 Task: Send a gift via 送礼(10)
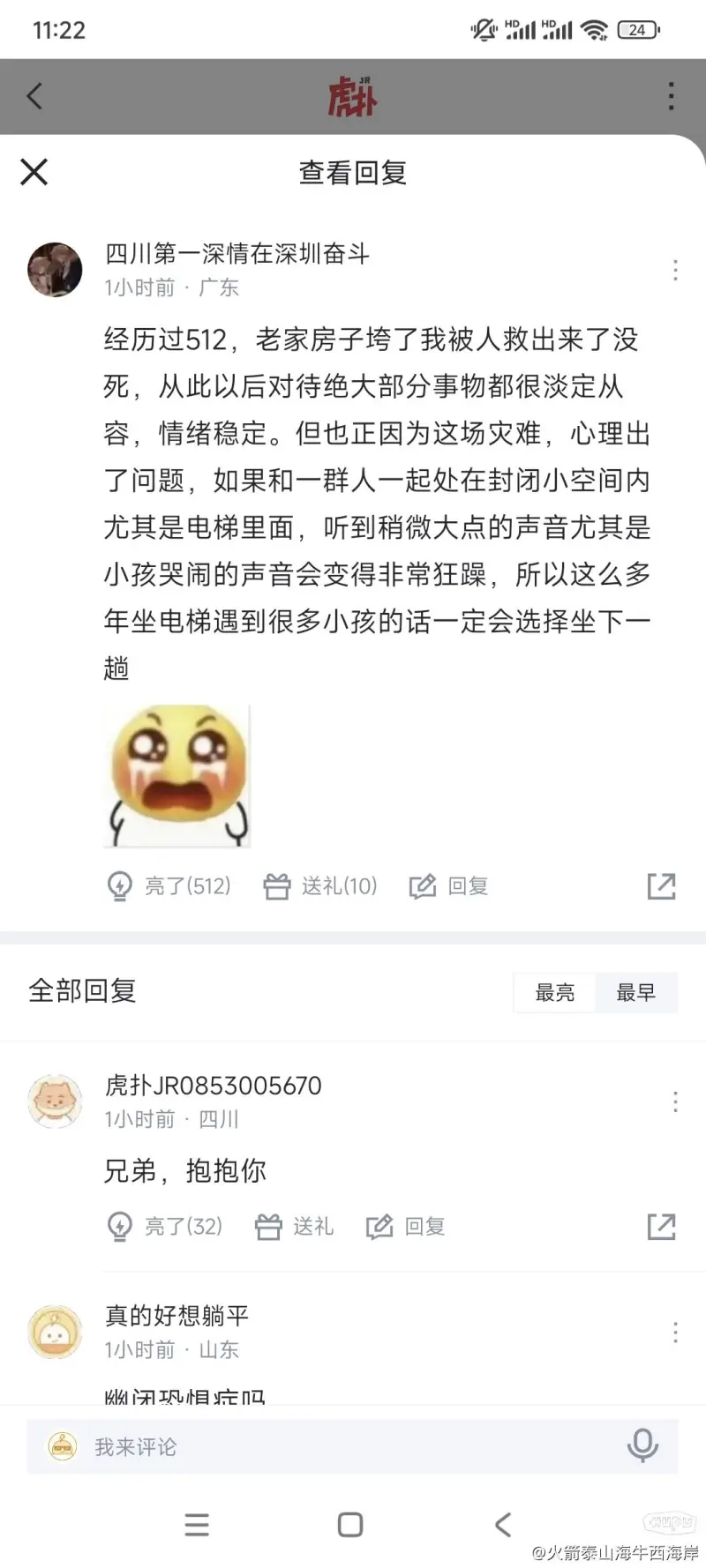point(320,885)
